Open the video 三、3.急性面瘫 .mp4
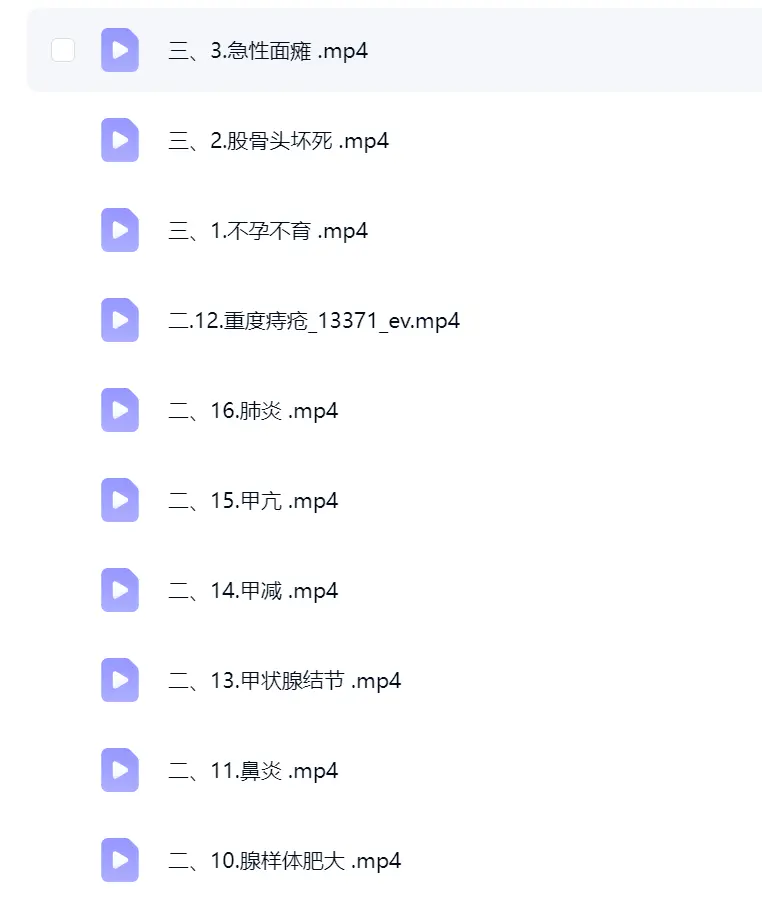Image resolution: width=762 pixels, height=897 pixels. click(268, 51)
